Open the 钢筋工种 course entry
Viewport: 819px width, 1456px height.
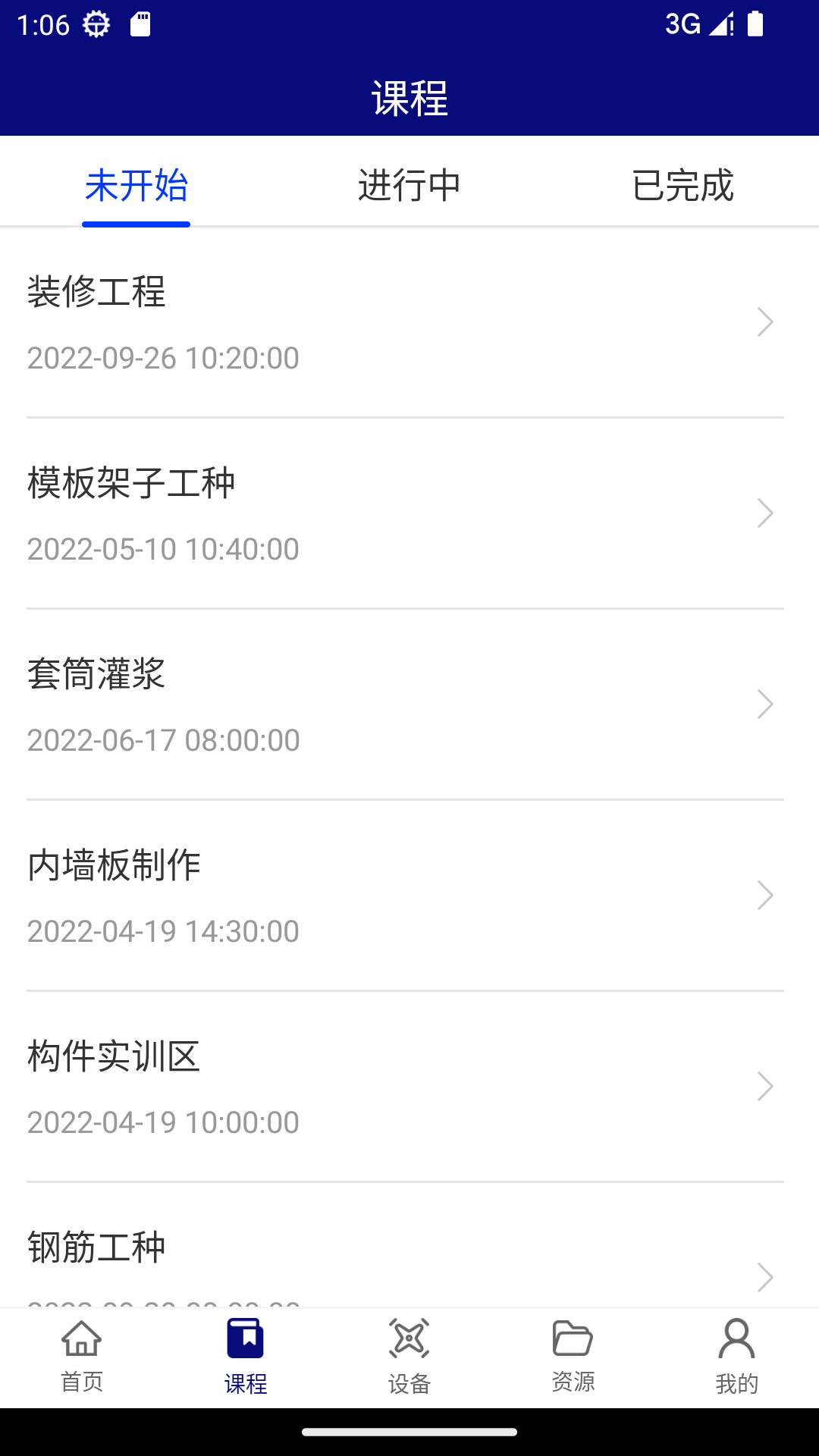(765, 1277)
